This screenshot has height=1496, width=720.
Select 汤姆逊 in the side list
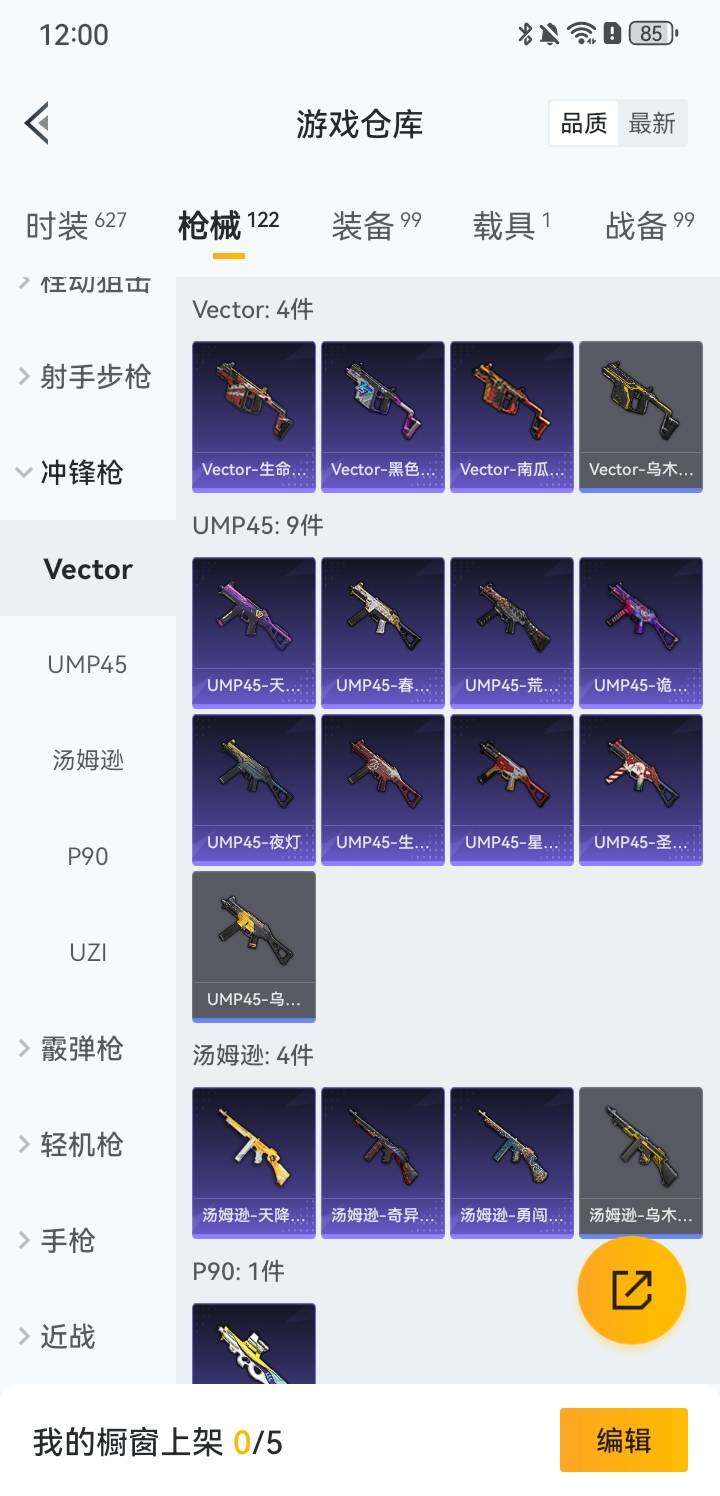87,761
